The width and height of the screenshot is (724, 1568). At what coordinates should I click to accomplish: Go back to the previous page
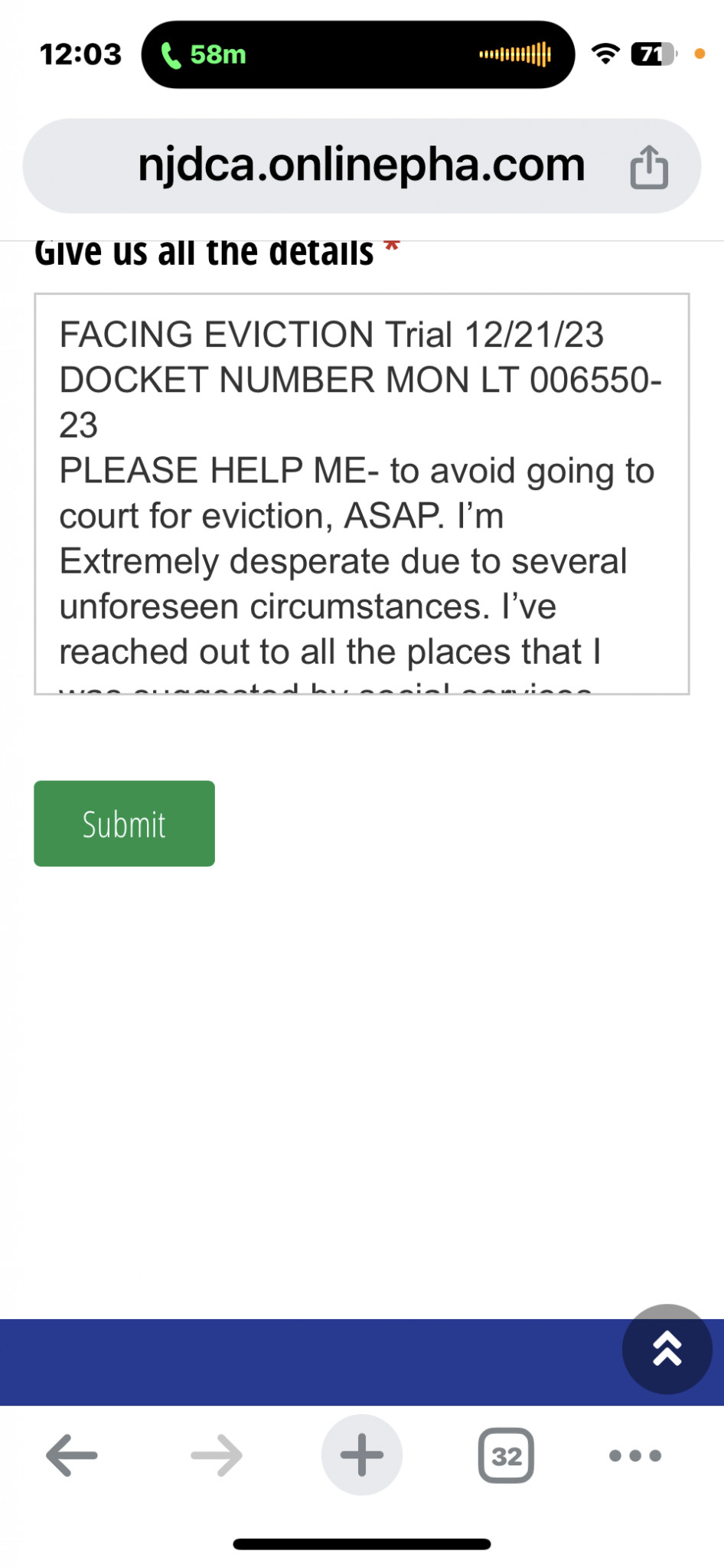tap(72, 1455)
